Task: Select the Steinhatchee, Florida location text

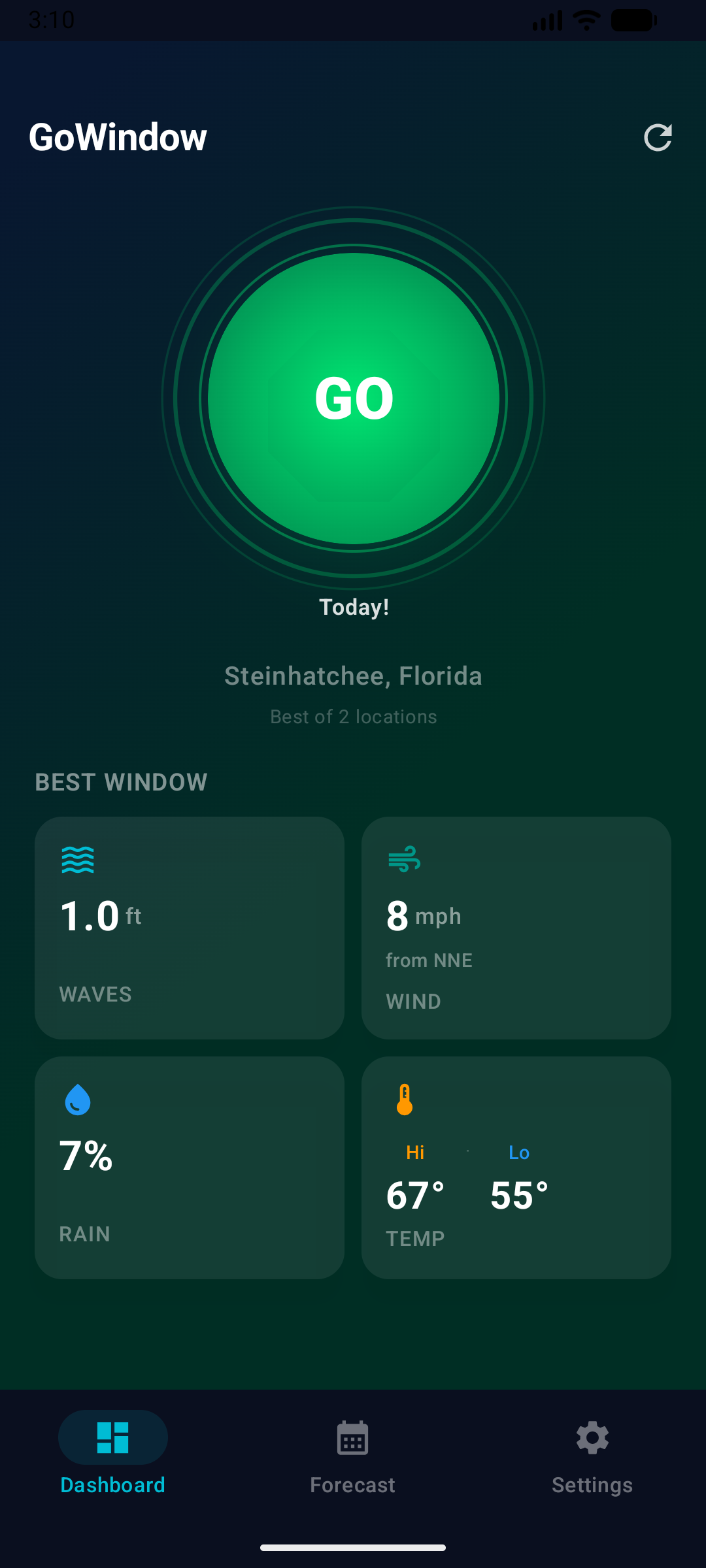Action: (353, 676)
